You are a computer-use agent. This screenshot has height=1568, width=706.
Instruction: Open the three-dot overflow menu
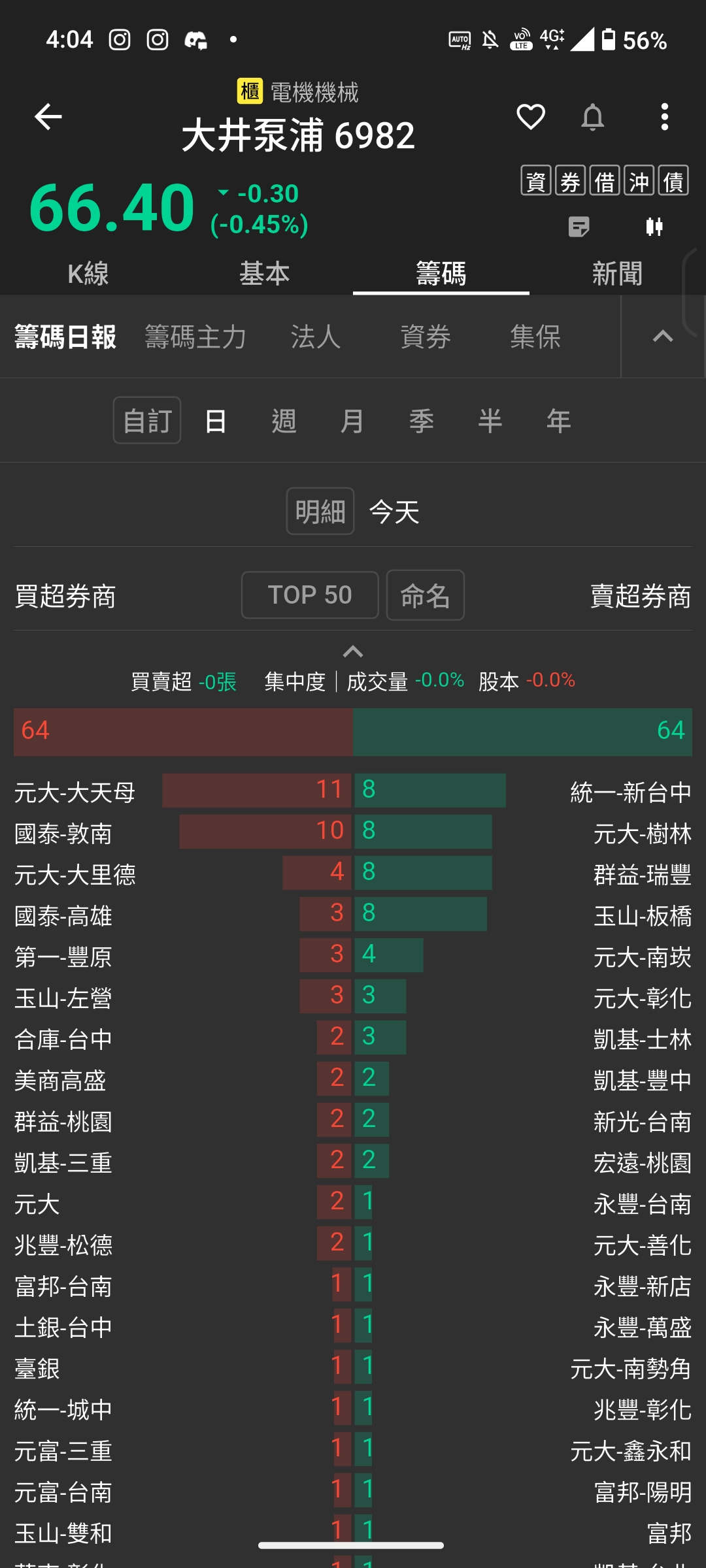coord(664,118)
